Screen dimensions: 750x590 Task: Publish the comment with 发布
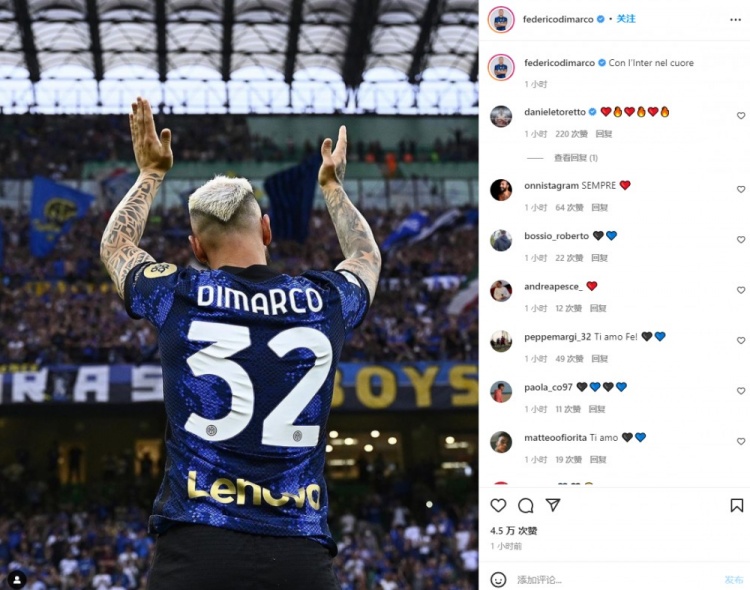click(733, 579)
